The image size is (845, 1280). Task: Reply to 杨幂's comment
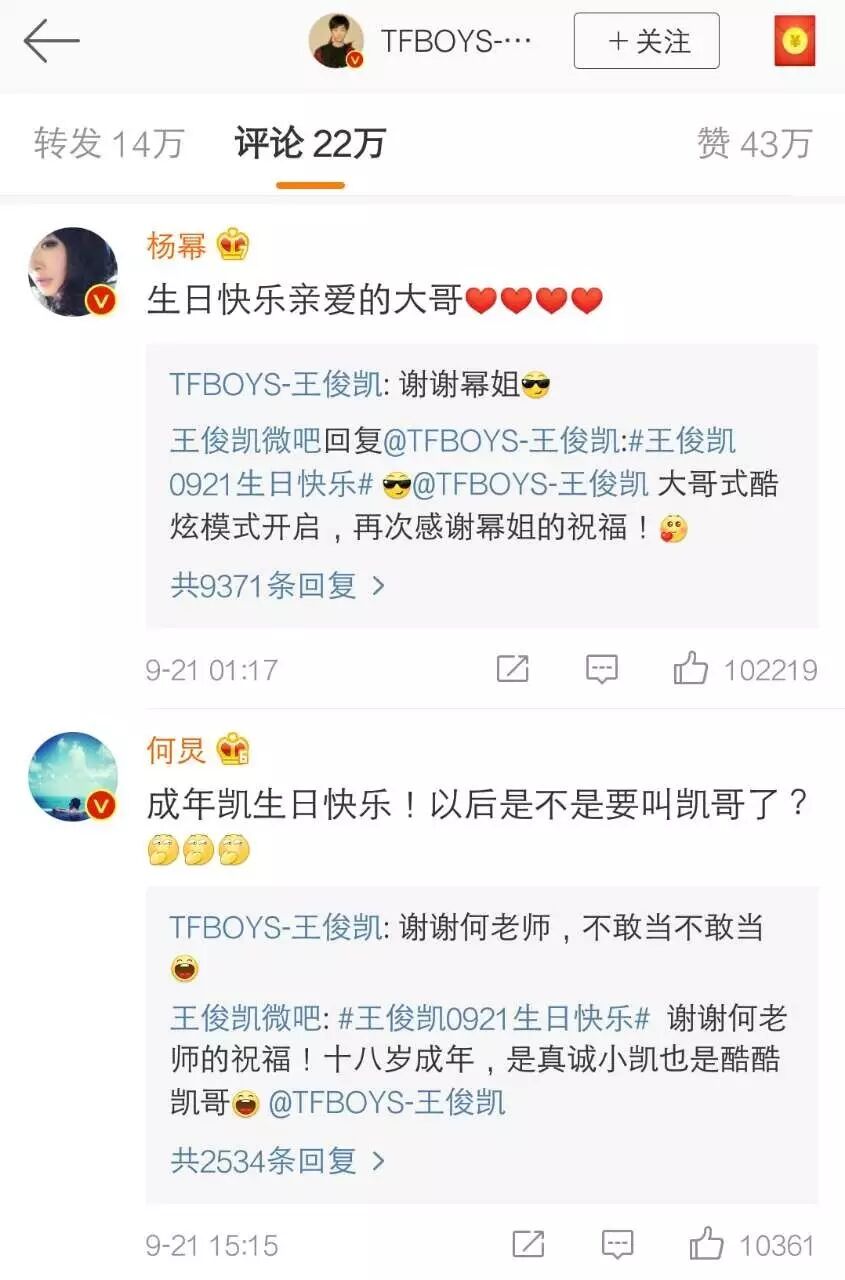pyautogui.click(x=601, y=669)
